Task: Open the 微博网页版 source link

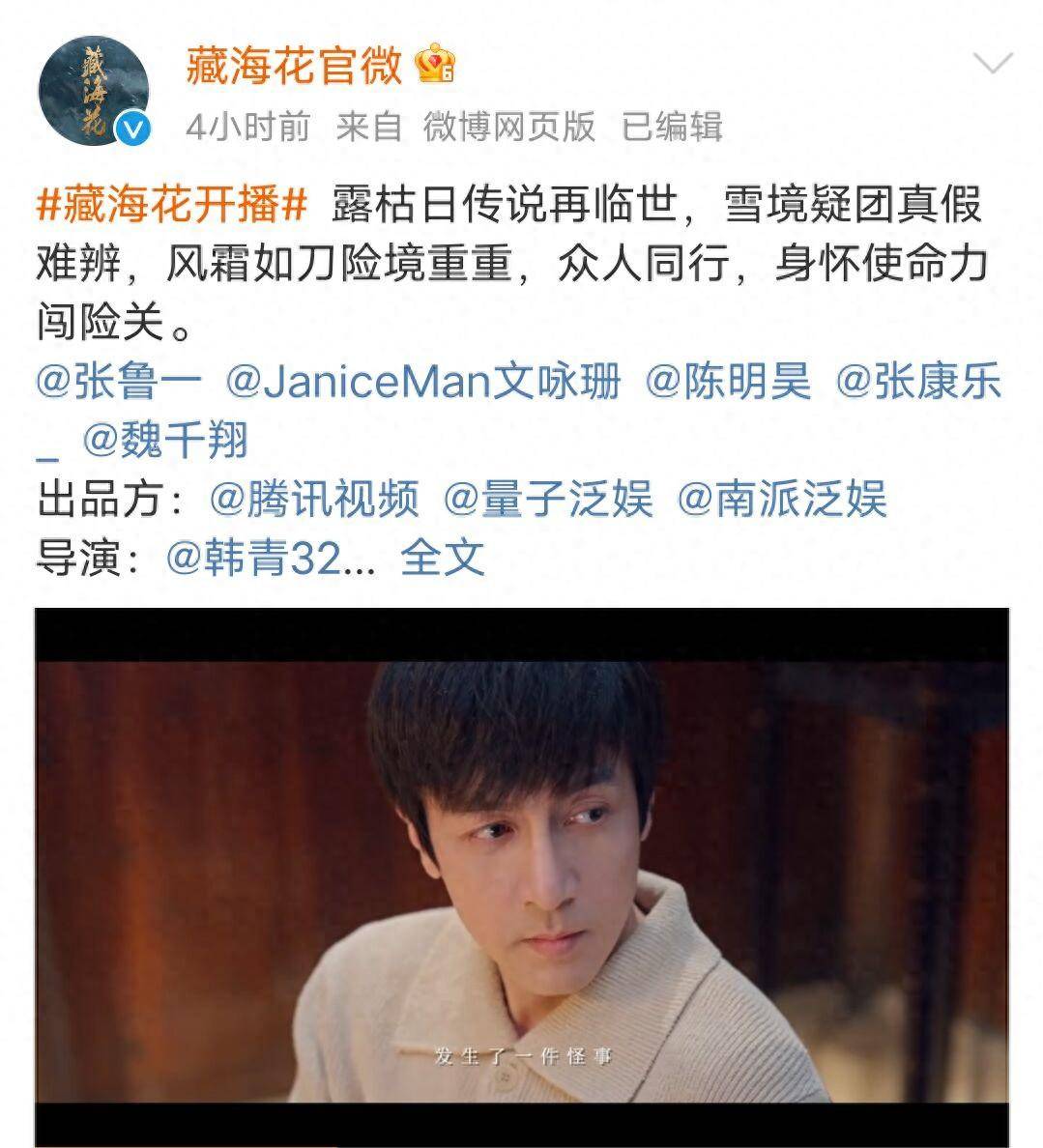Action: (x=508, y=126)
